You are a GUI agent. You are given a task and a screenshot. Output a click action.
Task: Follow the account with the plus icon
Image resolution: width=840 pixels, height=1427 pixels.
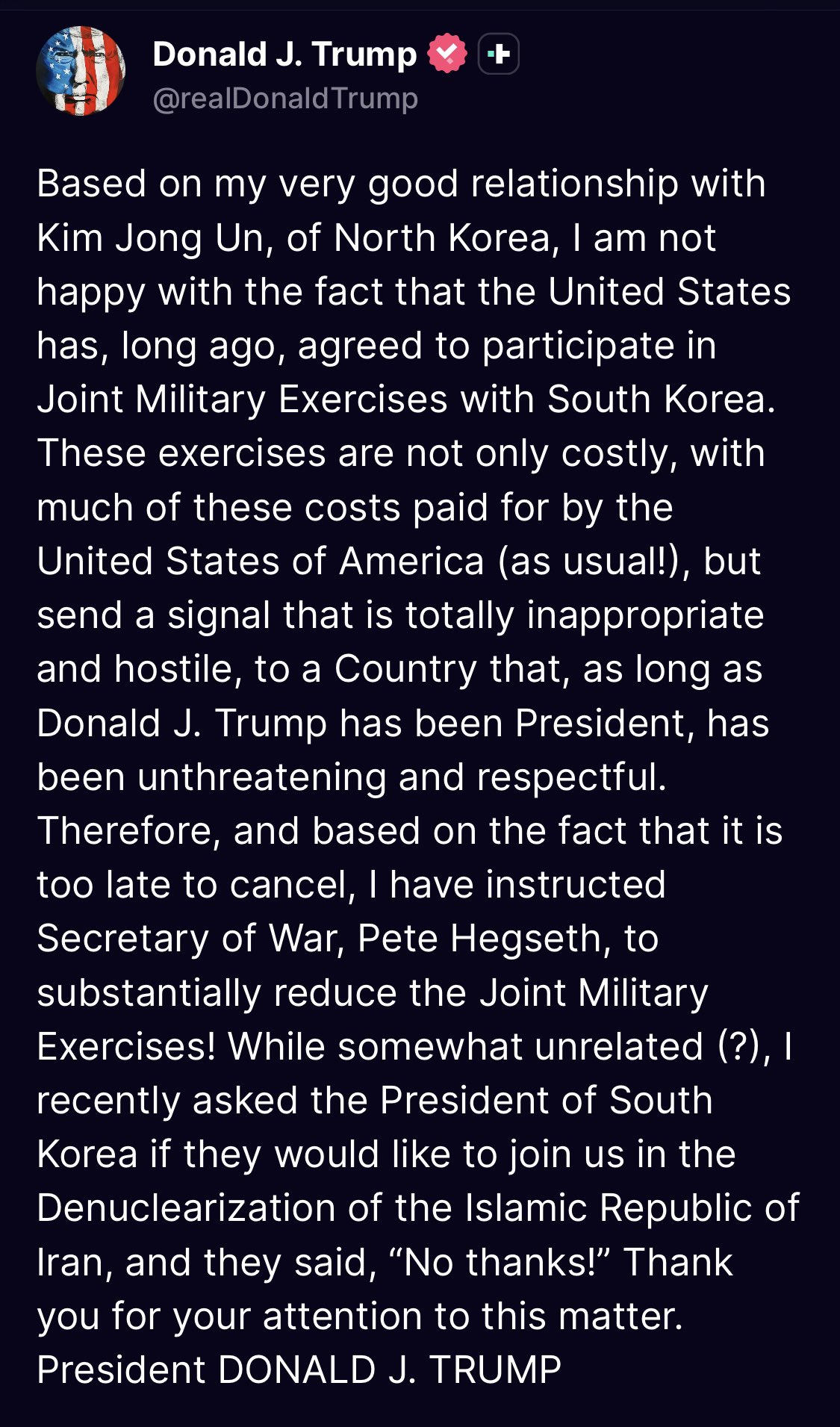(498, 54)
